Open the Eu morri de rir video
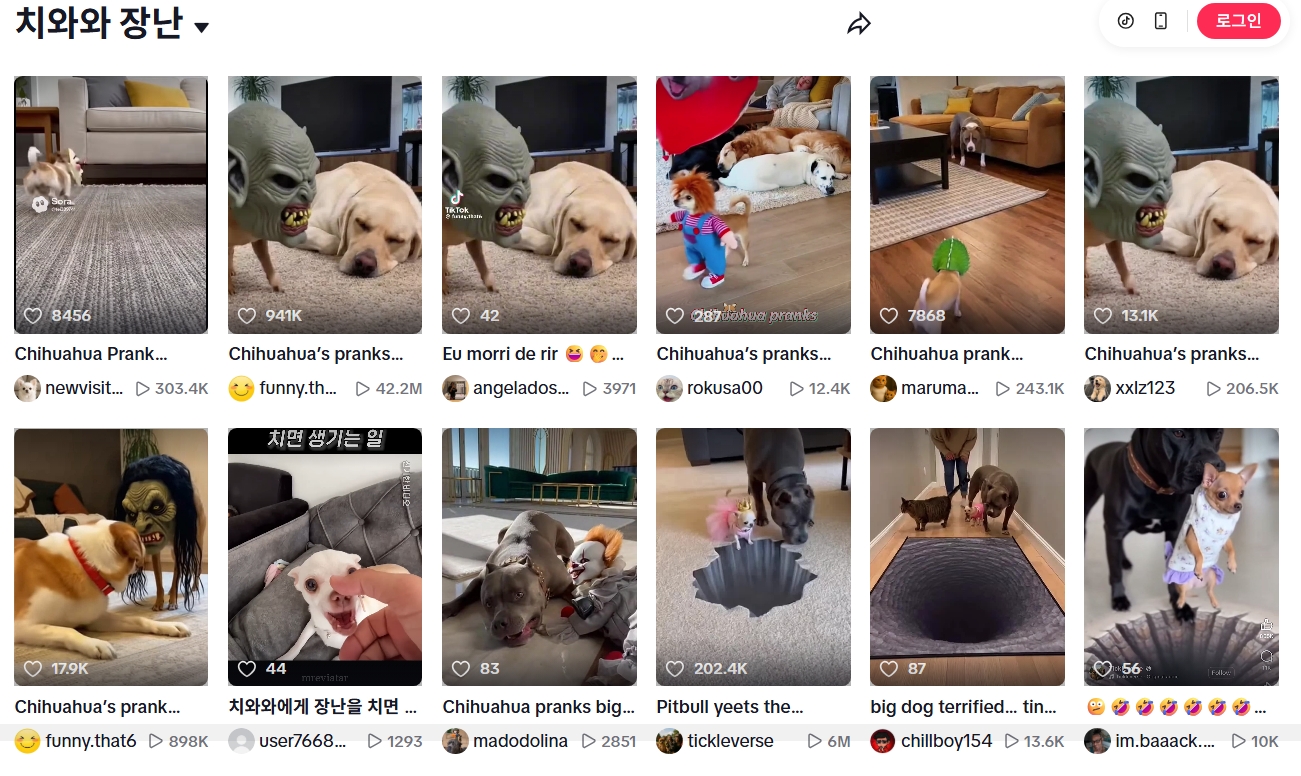This screenshot has width=1301, height=776. 539,204
